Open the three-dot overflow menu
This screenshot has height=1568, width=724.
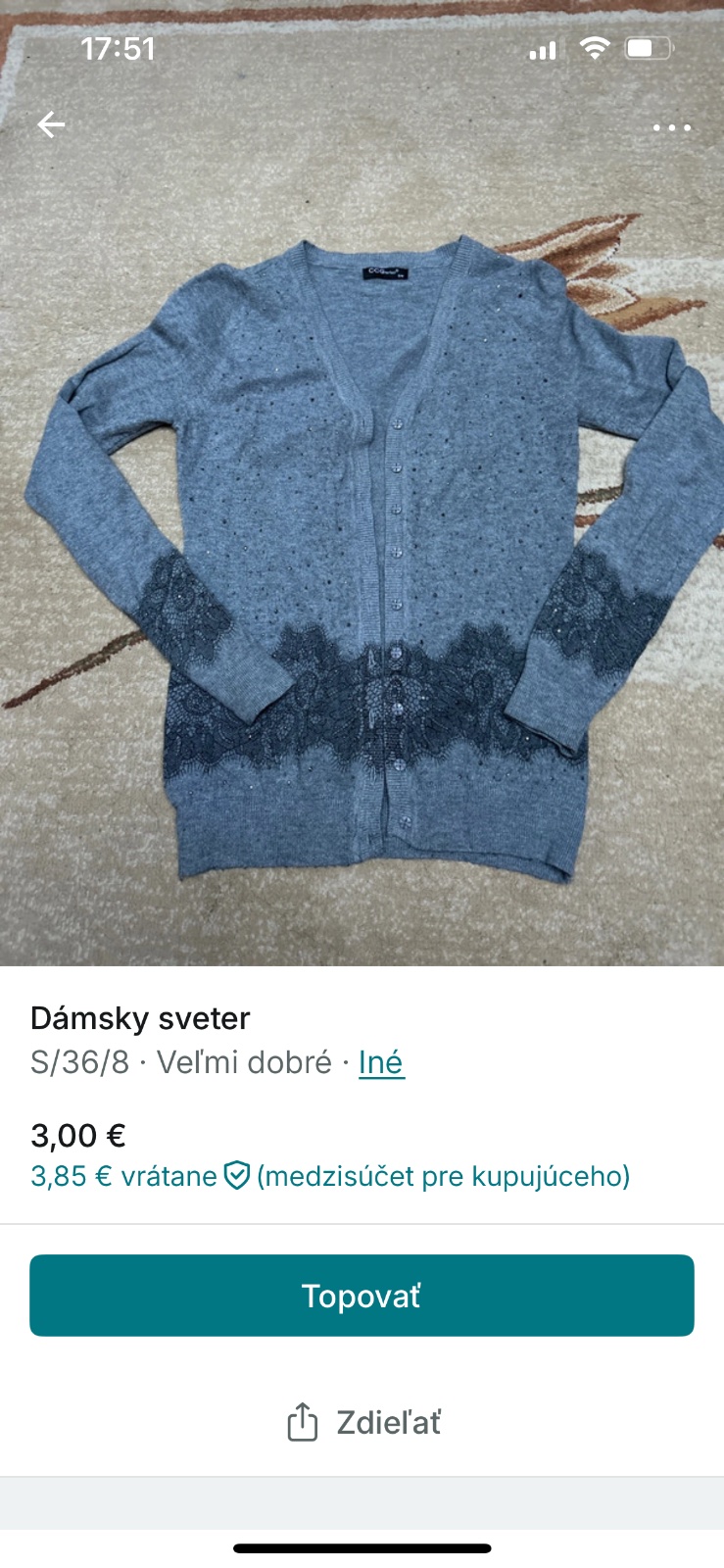click(x=671, y=127)
